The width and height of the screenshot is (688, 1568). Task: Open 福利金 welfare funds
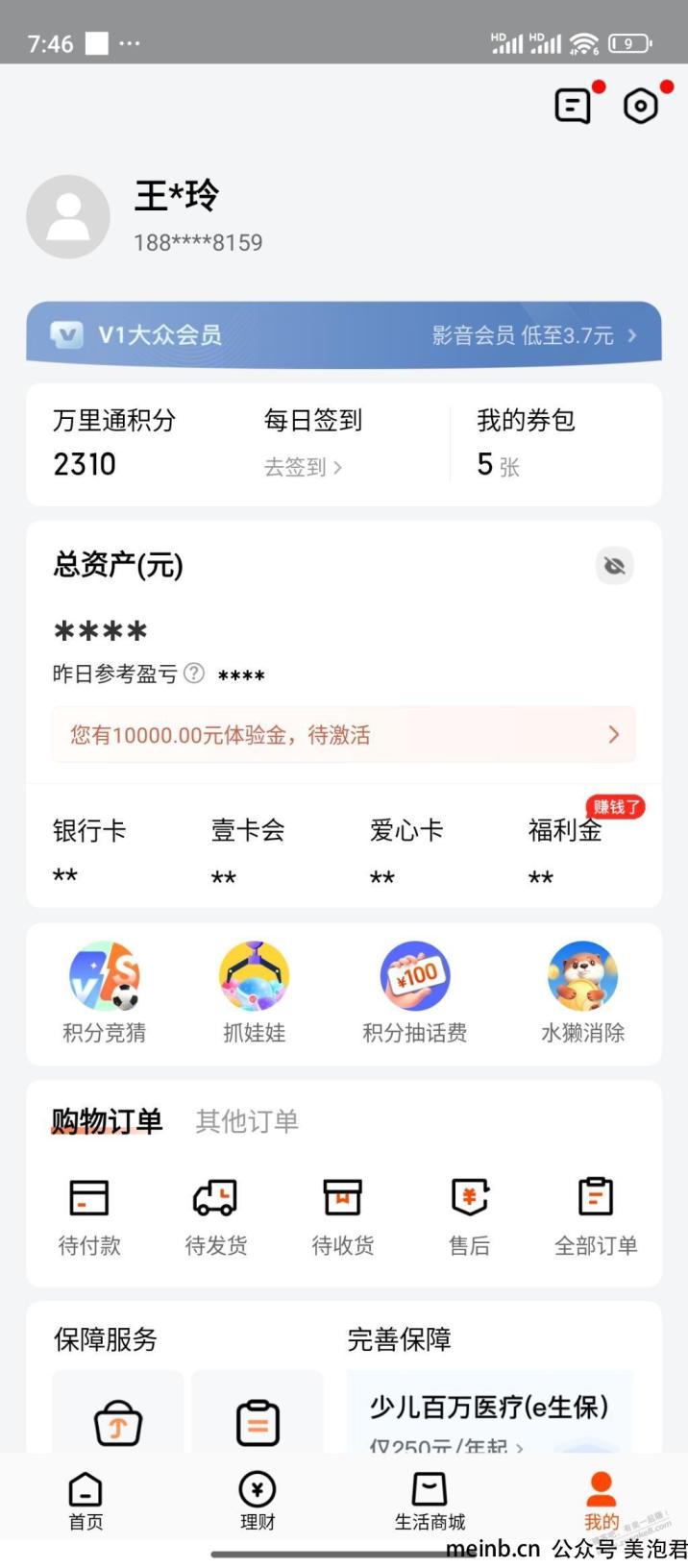tap(565, 847)
